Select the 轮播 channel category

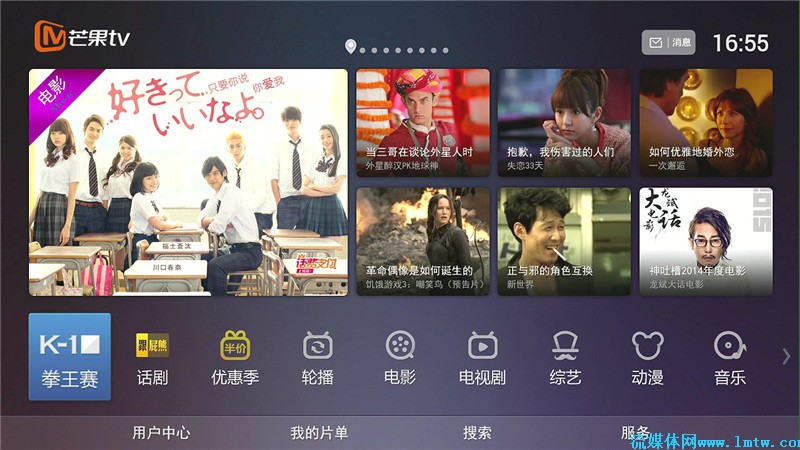point(318,358)
